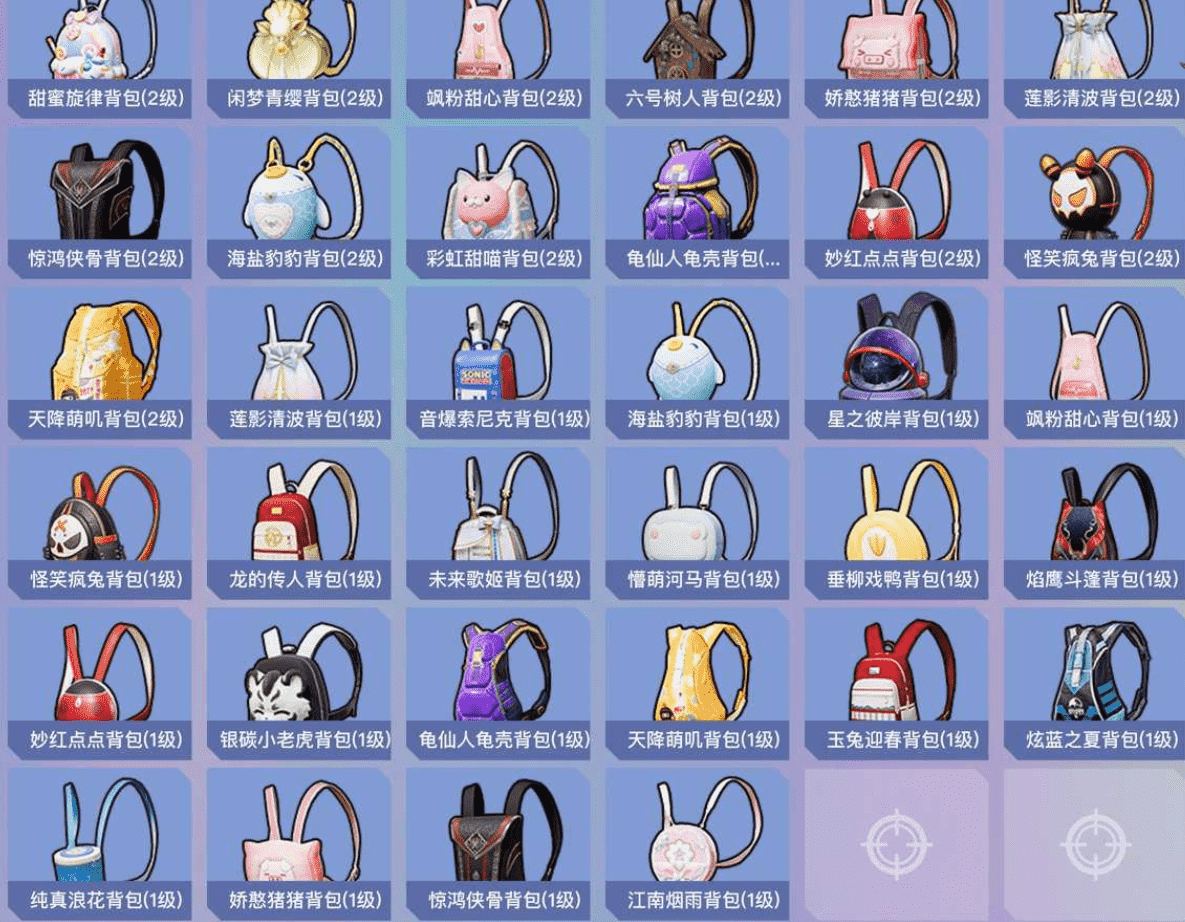Pick 焰鹰斗篷背包(1级) skin
Image resolution: width=1185 pixels, height=922 pixels.
coord(1094,520)
